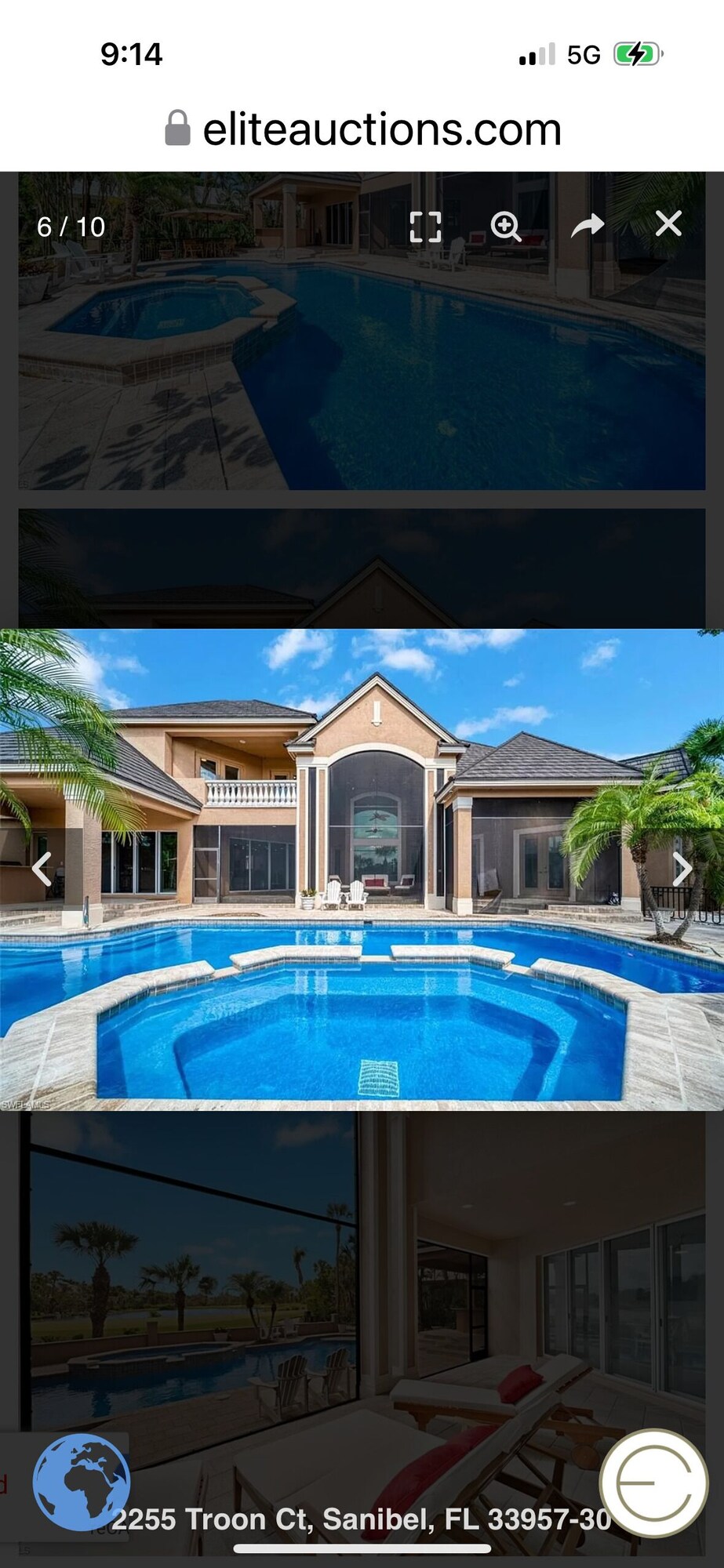Viewport: 724px width, 1568px height.
Task: Share this listing photo
Action: click(588, 226)
